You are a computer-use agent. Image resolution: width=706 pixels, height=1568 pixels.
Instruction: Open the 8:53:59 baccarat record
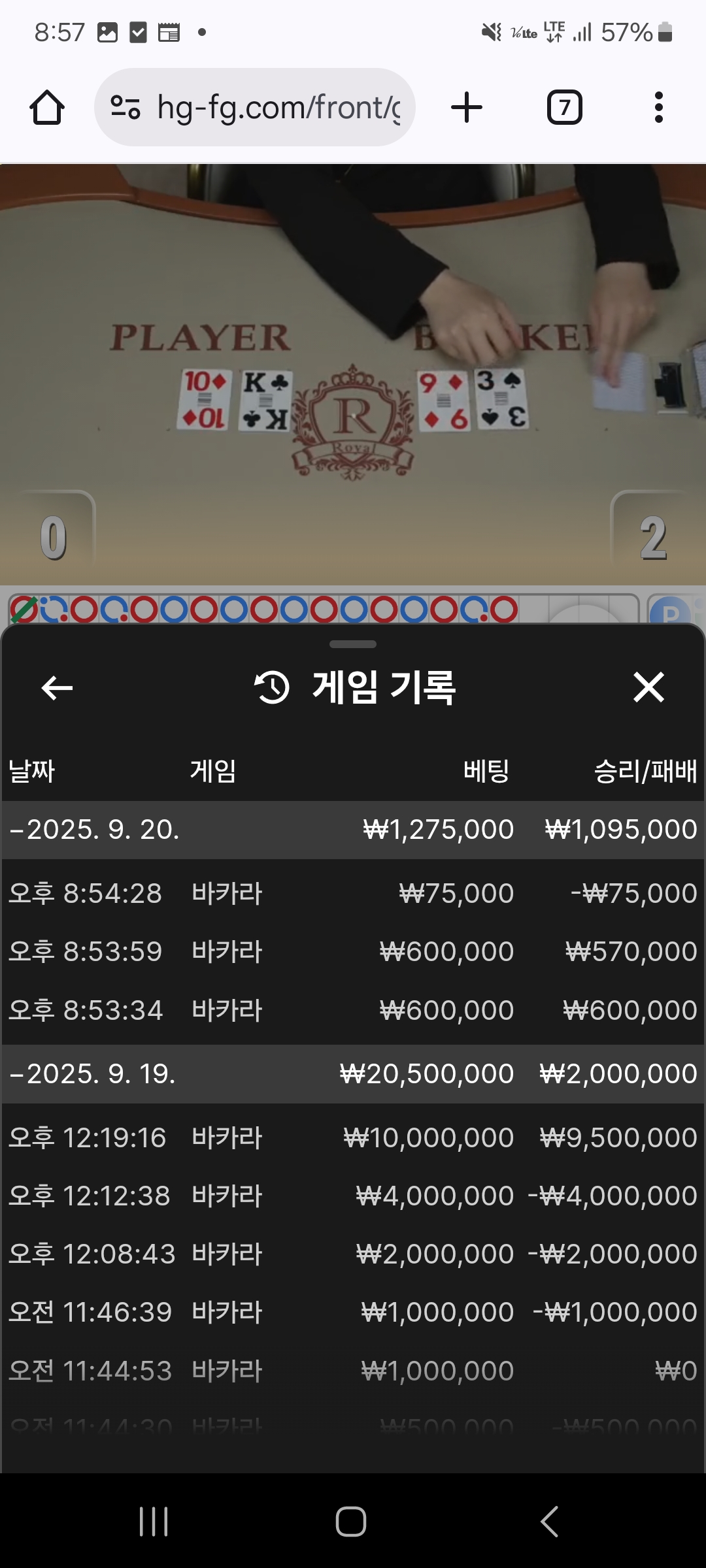[353, 951]
